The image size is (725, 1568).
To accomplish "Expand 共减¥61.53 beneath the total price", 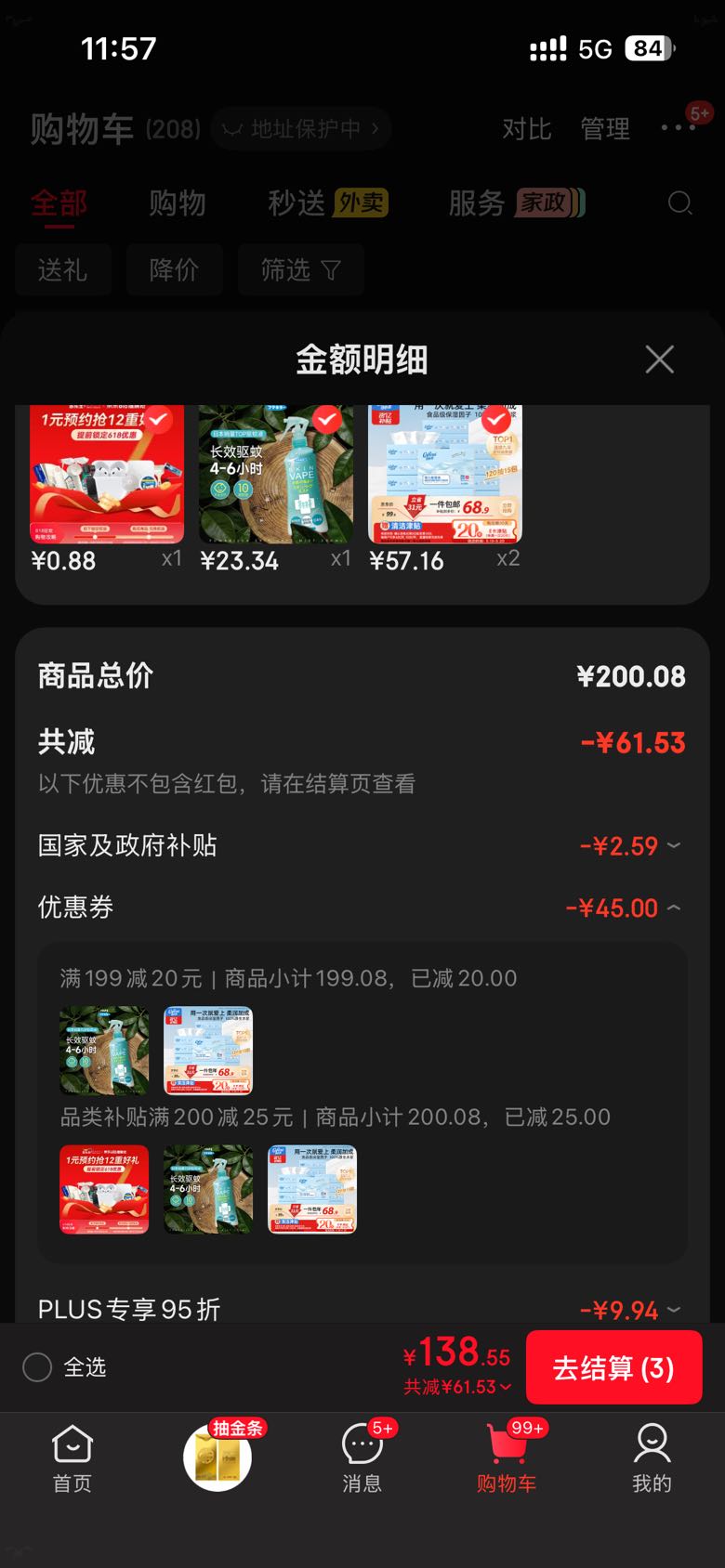I will pyautogui.click(x=457, y=1387).
